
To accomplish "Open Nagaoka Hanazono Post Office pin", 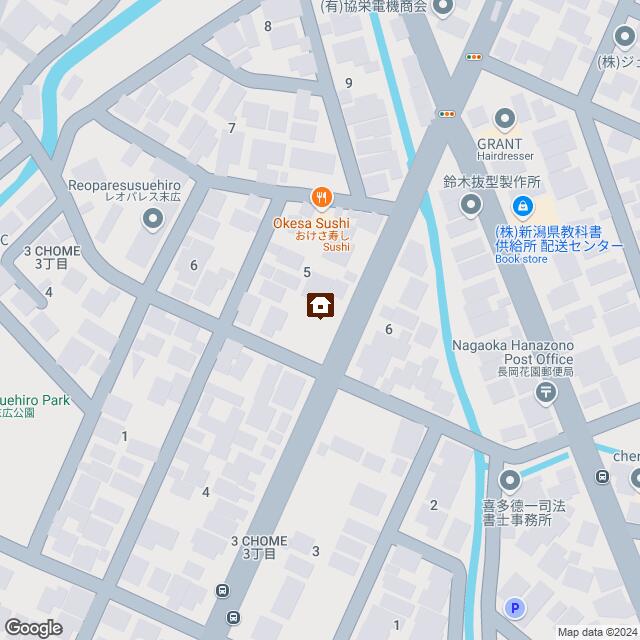I will pos(546,394).
